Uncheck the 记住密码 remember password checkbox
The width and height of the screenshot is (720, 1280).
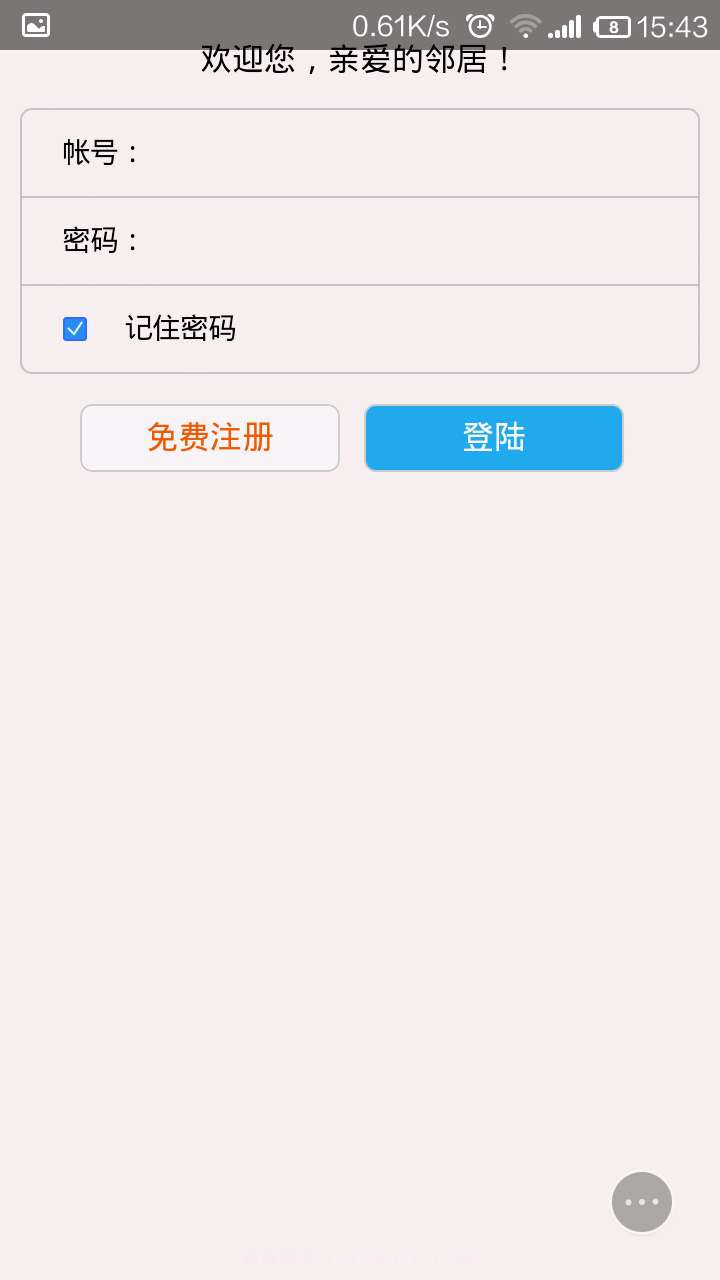[74, 328]
